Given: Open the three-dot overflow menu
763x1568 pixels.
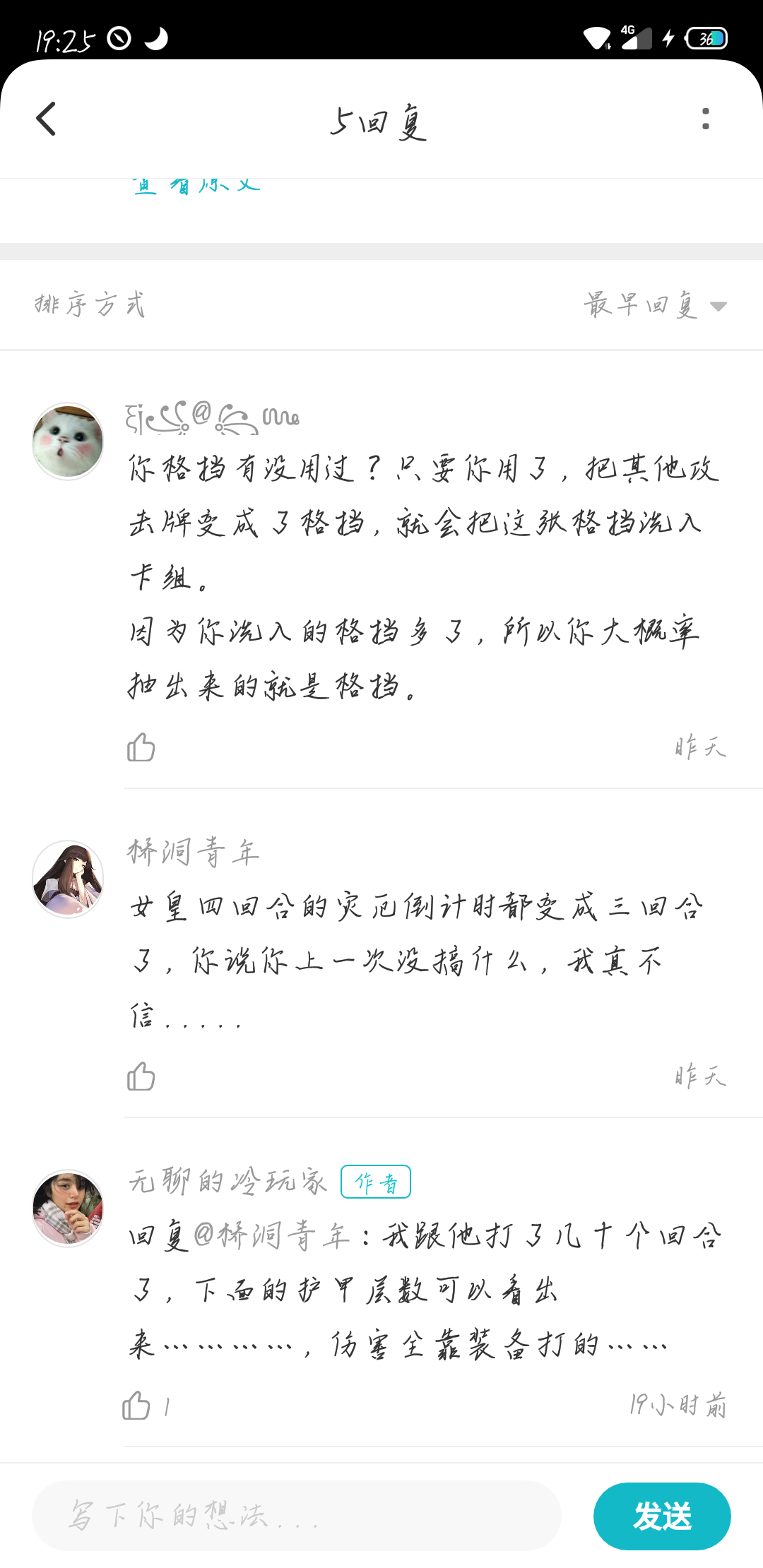Looking at the screenshot, I should pos(705,119).
